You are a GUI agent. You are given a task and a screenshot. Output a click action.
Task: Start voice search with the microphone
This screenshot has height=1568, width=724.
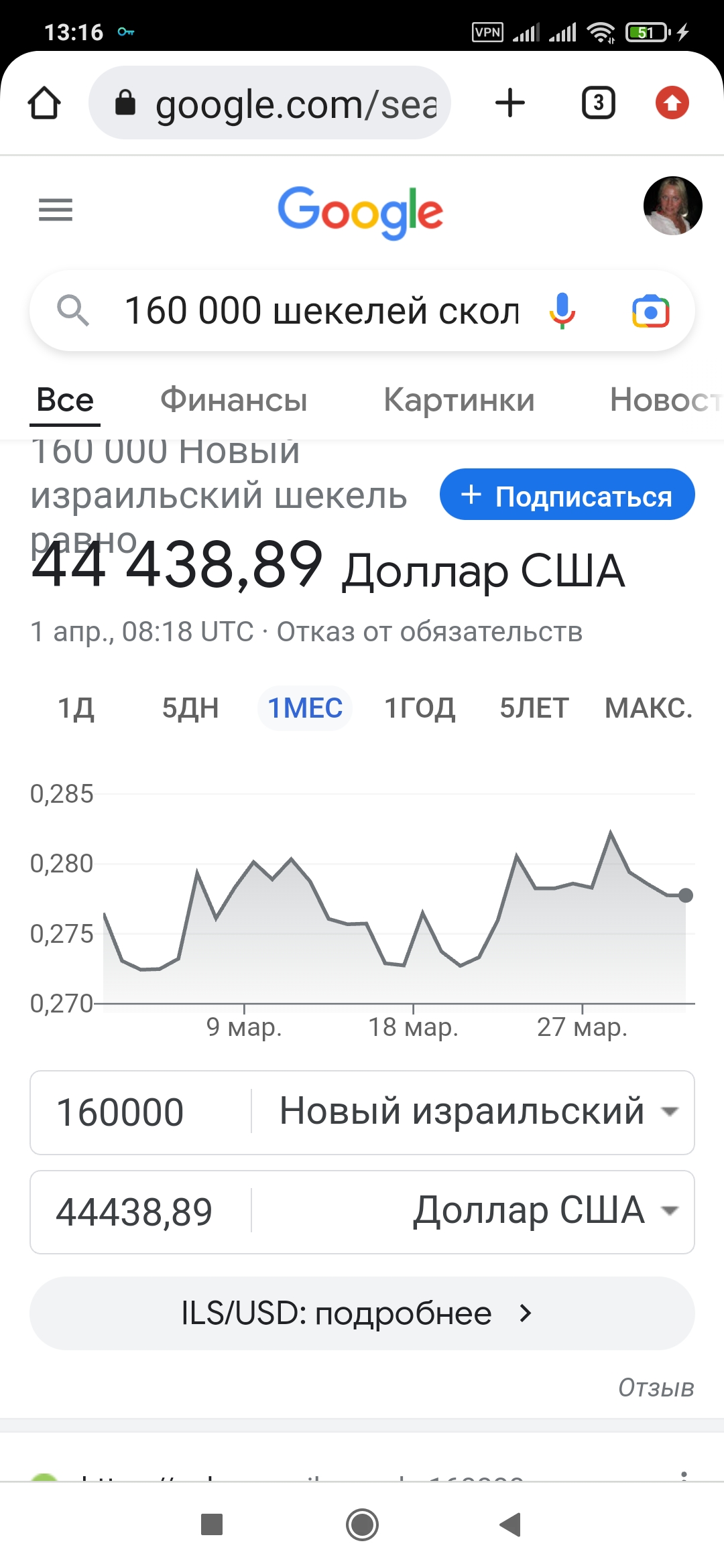pos(562,311)
